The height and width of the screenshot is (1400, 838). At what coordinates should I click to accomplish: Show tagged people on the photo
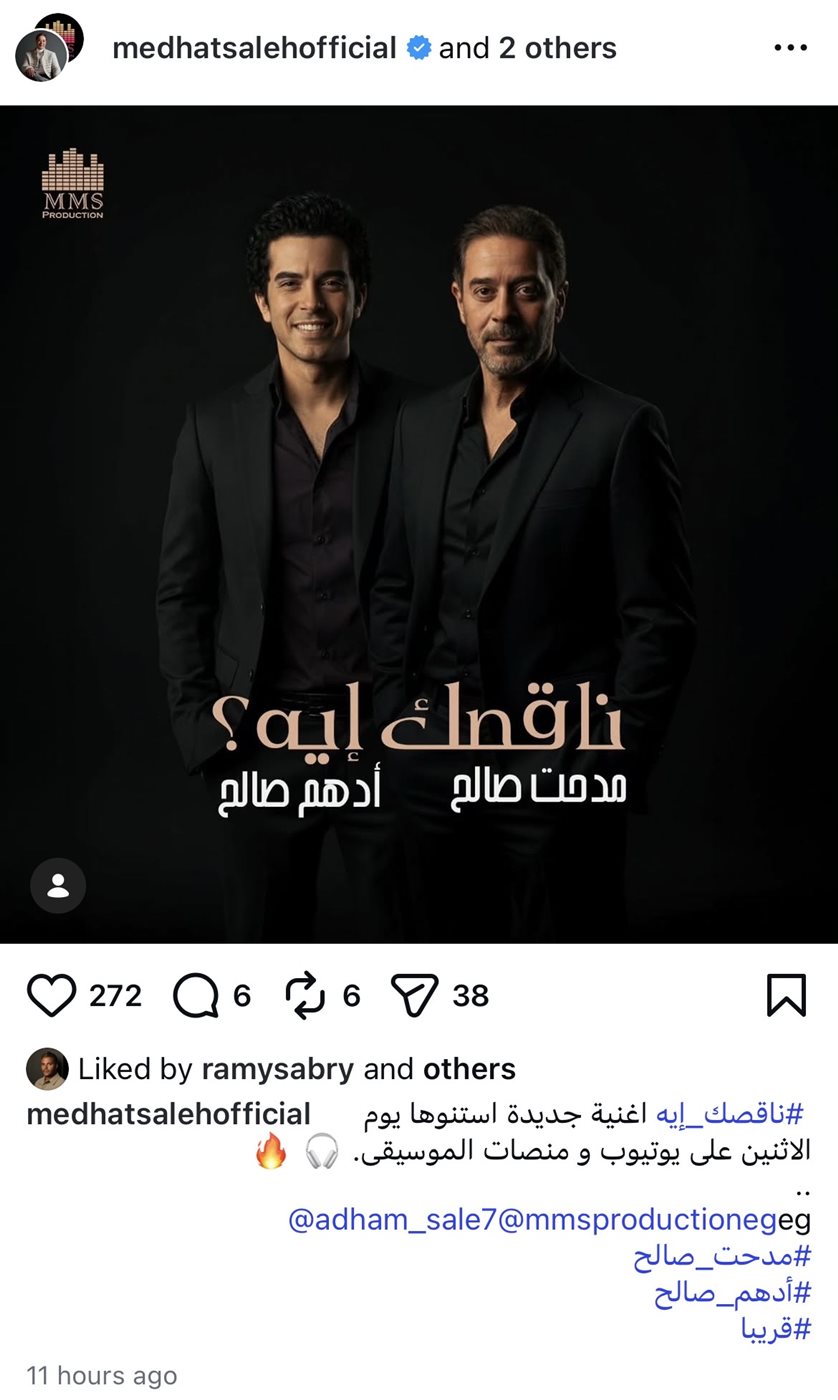[58, 885]
